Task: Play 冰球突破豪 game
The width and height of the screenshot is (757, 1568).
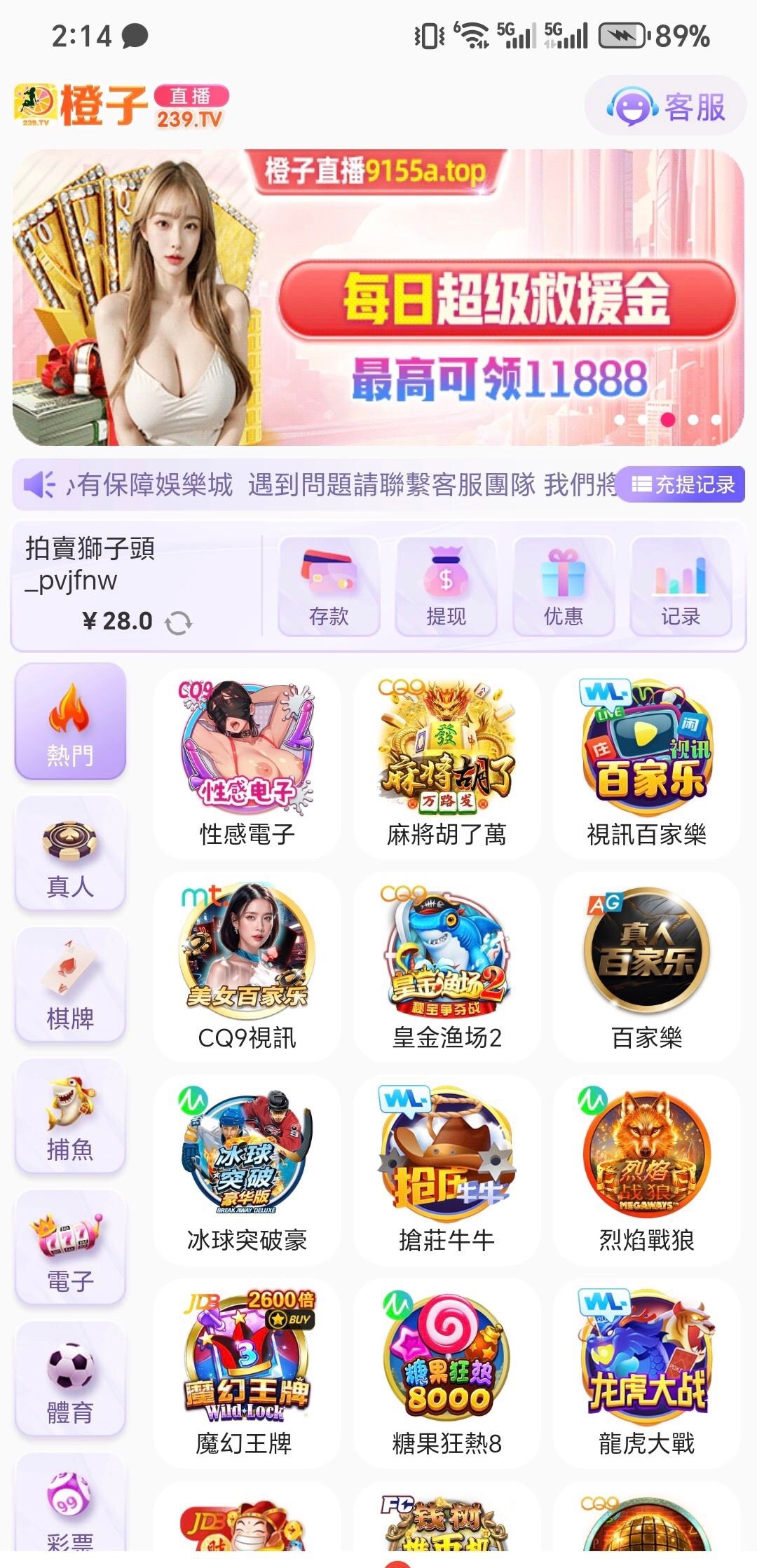Action: tap(247, 1169)
